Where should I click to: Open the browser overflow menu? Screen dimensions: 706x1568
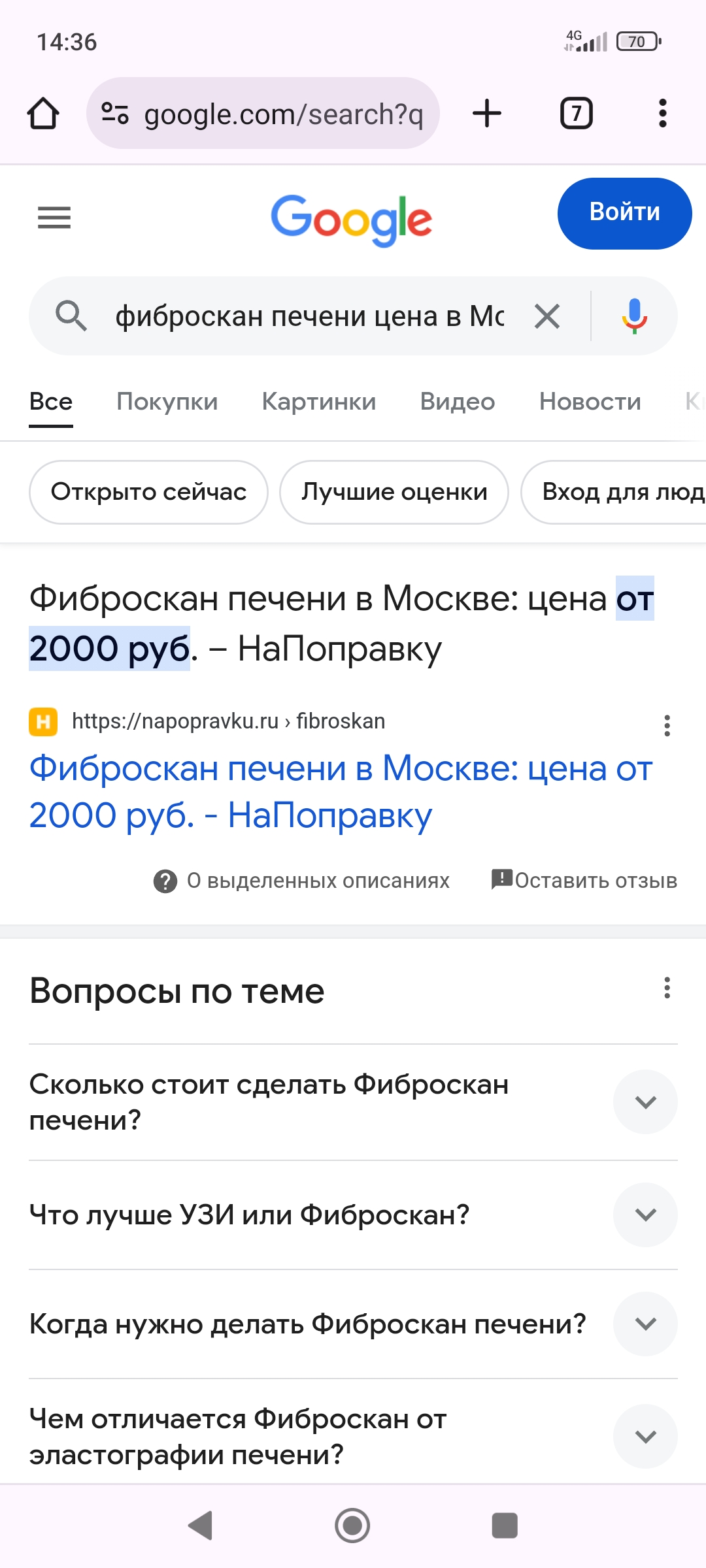point(662,114)
